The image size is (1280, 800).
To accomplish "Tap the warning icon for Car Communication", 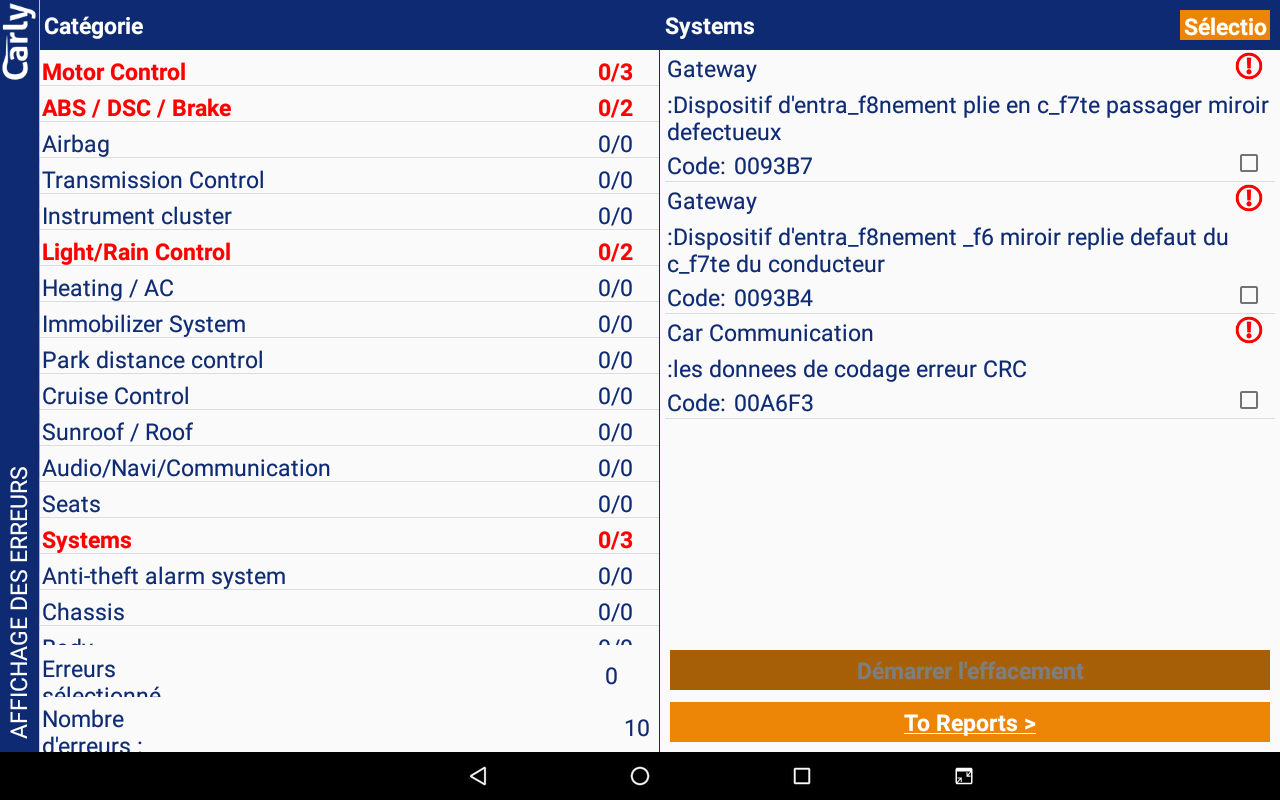I will coord(1248,330).
